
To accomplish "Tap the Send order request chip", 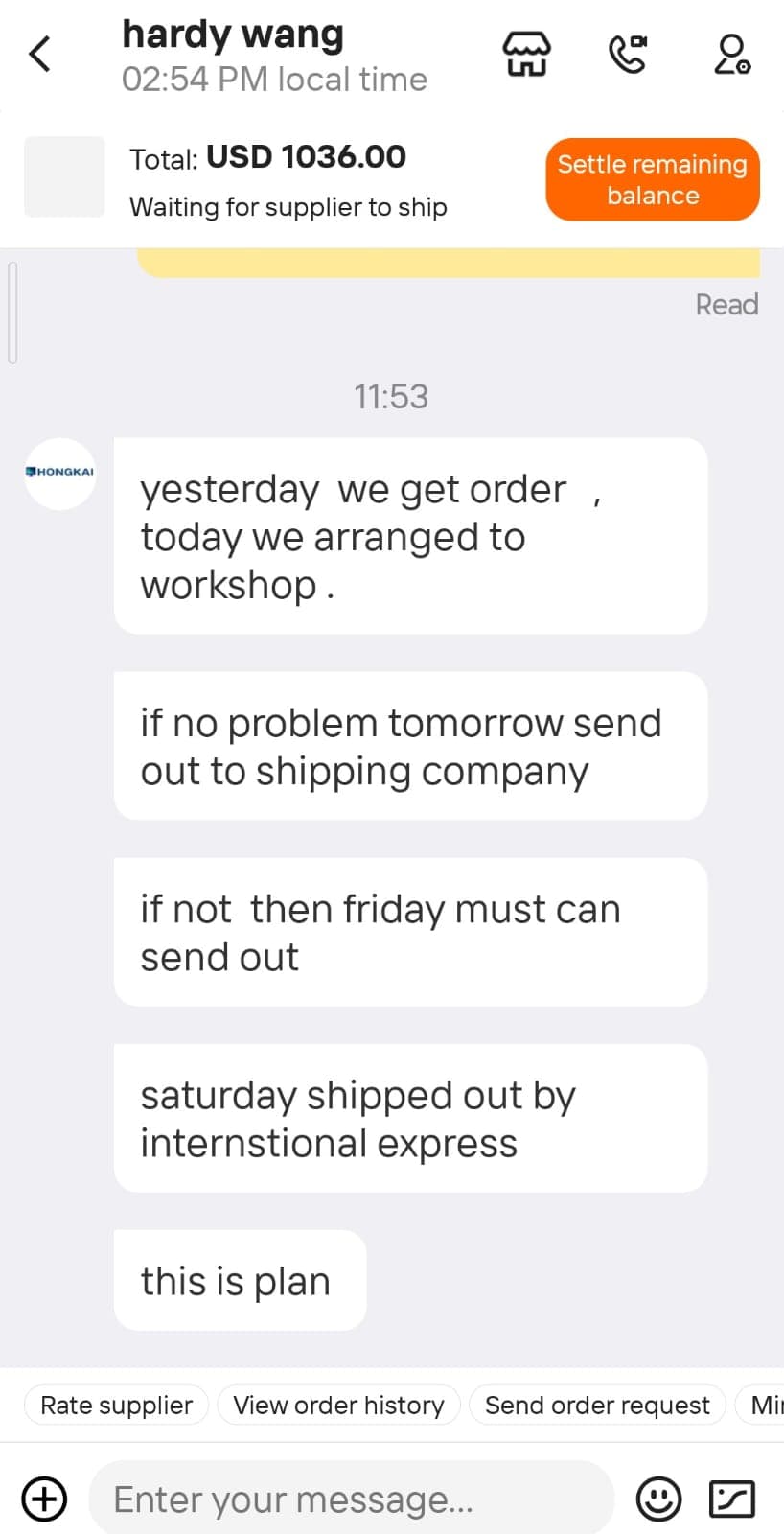I will click(597, 1406).
